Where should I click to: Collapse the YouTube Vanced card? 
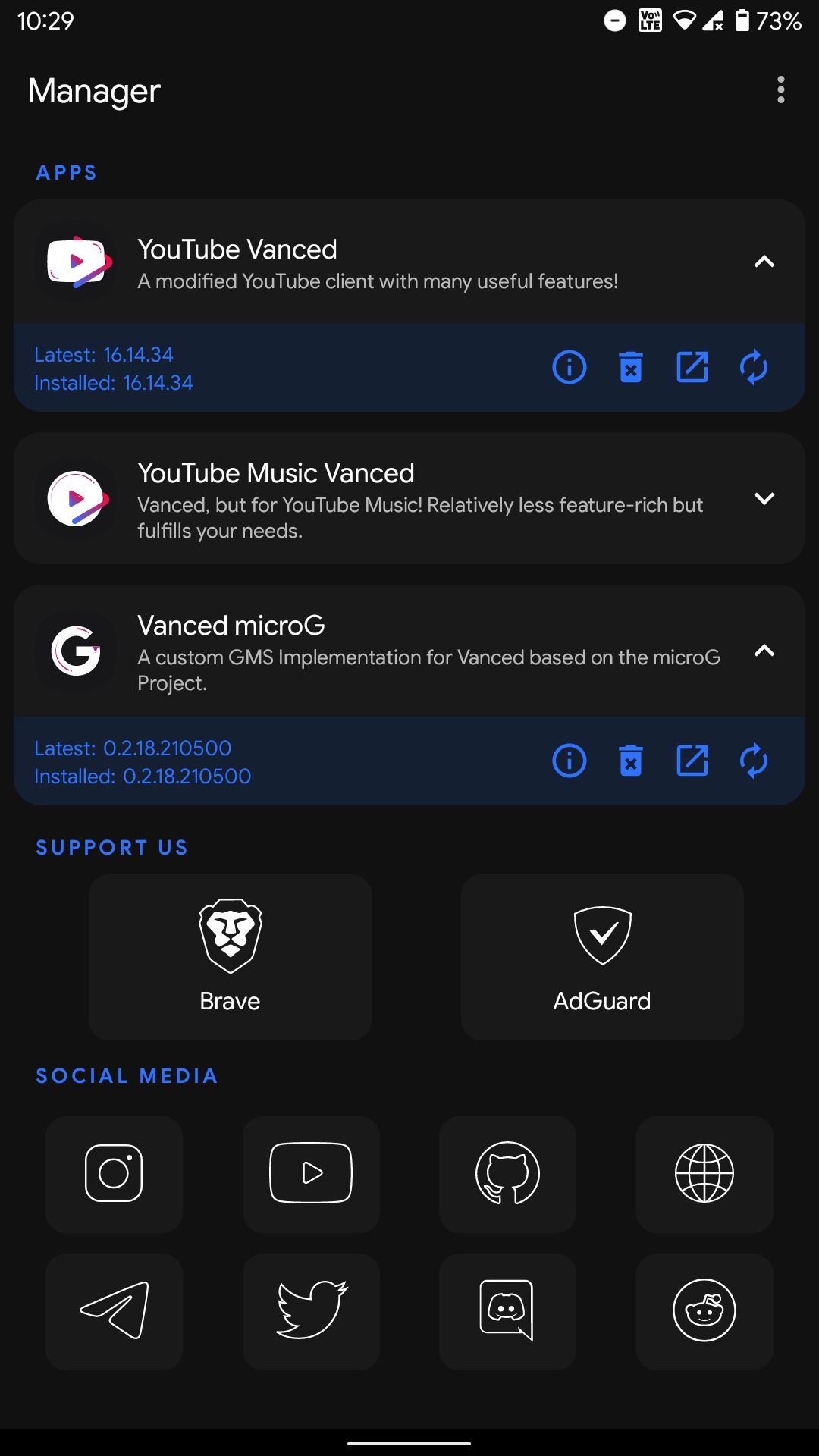[x=764, y=262]
